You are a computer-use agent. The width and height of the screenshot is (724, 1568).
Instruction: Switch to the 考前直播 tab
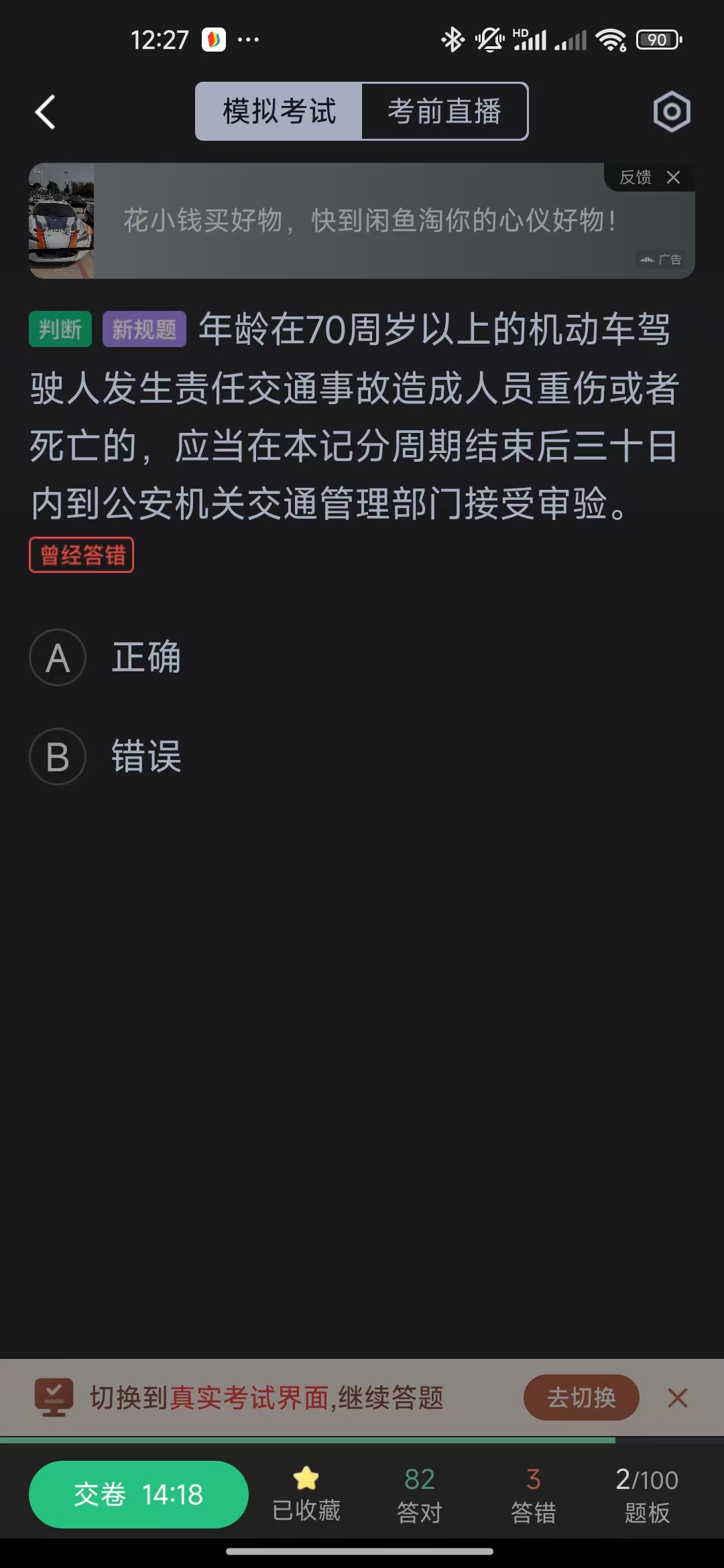[x=444, y=111]
